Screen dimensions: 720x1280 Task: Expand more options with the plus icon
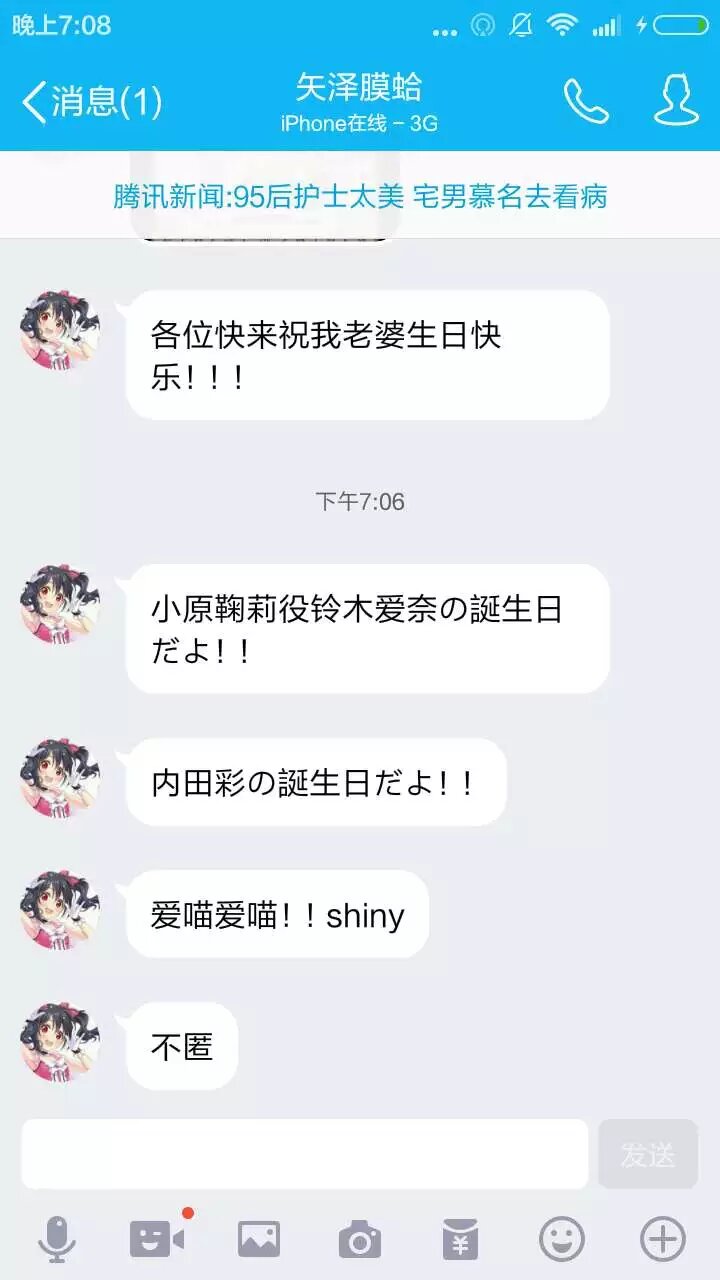[662, 1240]
